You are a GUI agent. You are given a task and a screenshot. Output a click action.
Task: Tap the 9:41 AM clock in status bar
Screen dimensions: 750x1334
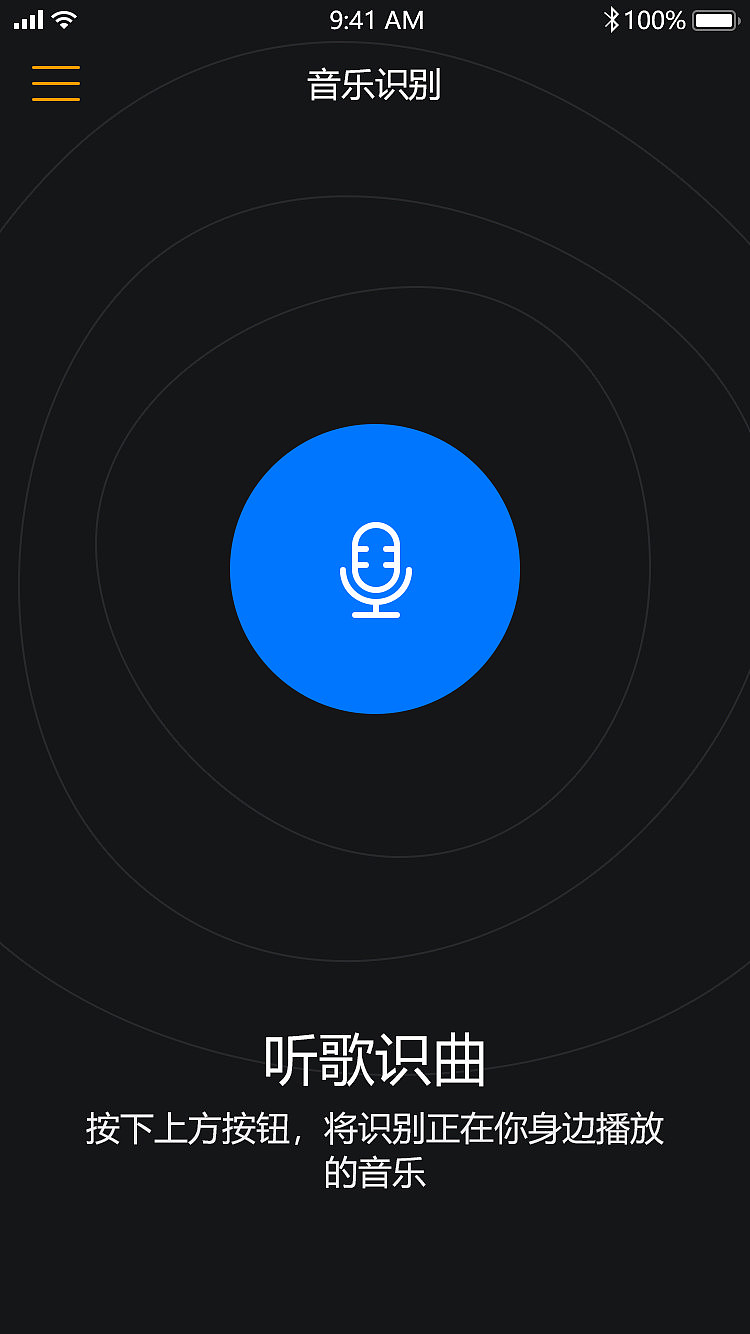pos(375,19)
